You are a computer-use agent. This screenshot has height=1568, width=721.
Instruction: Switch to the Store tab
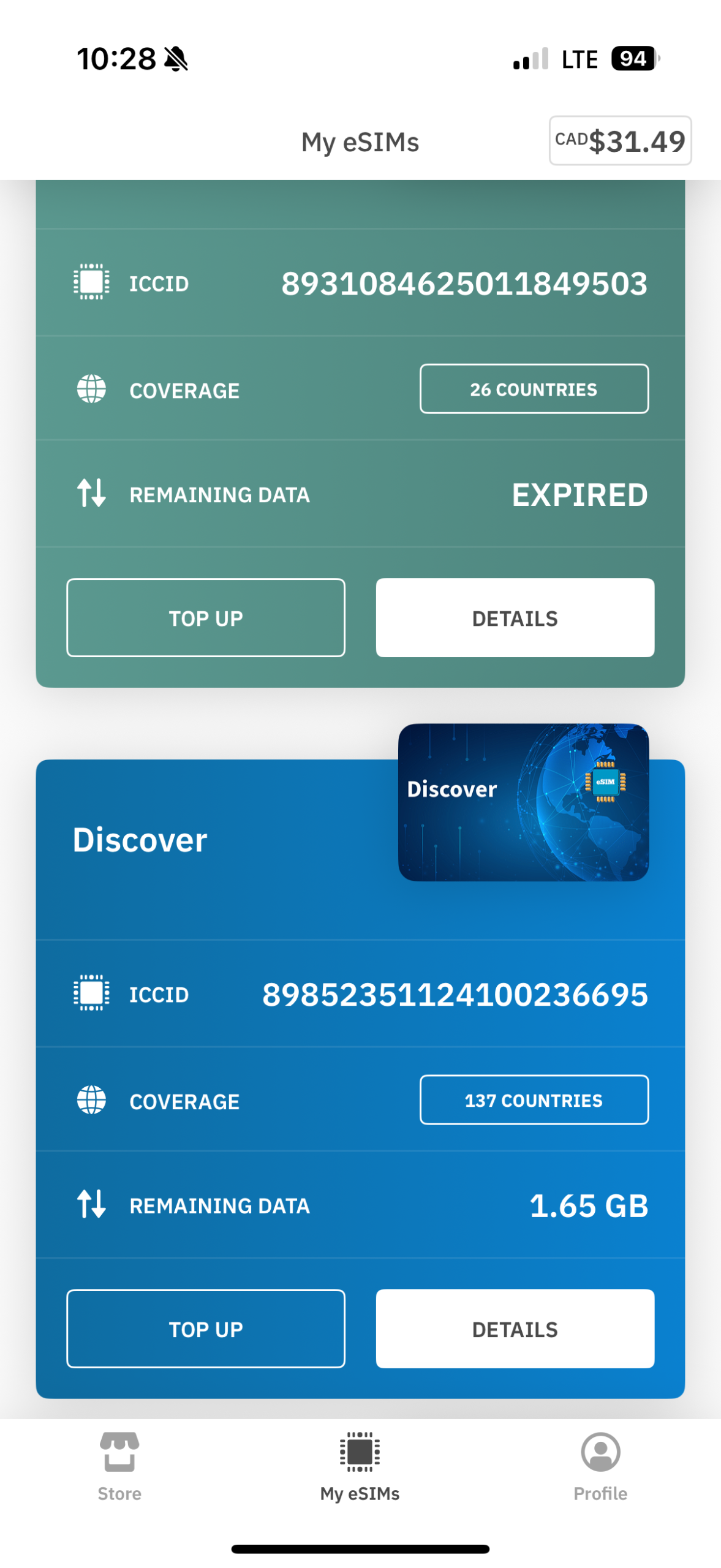tap(119, 1466)
